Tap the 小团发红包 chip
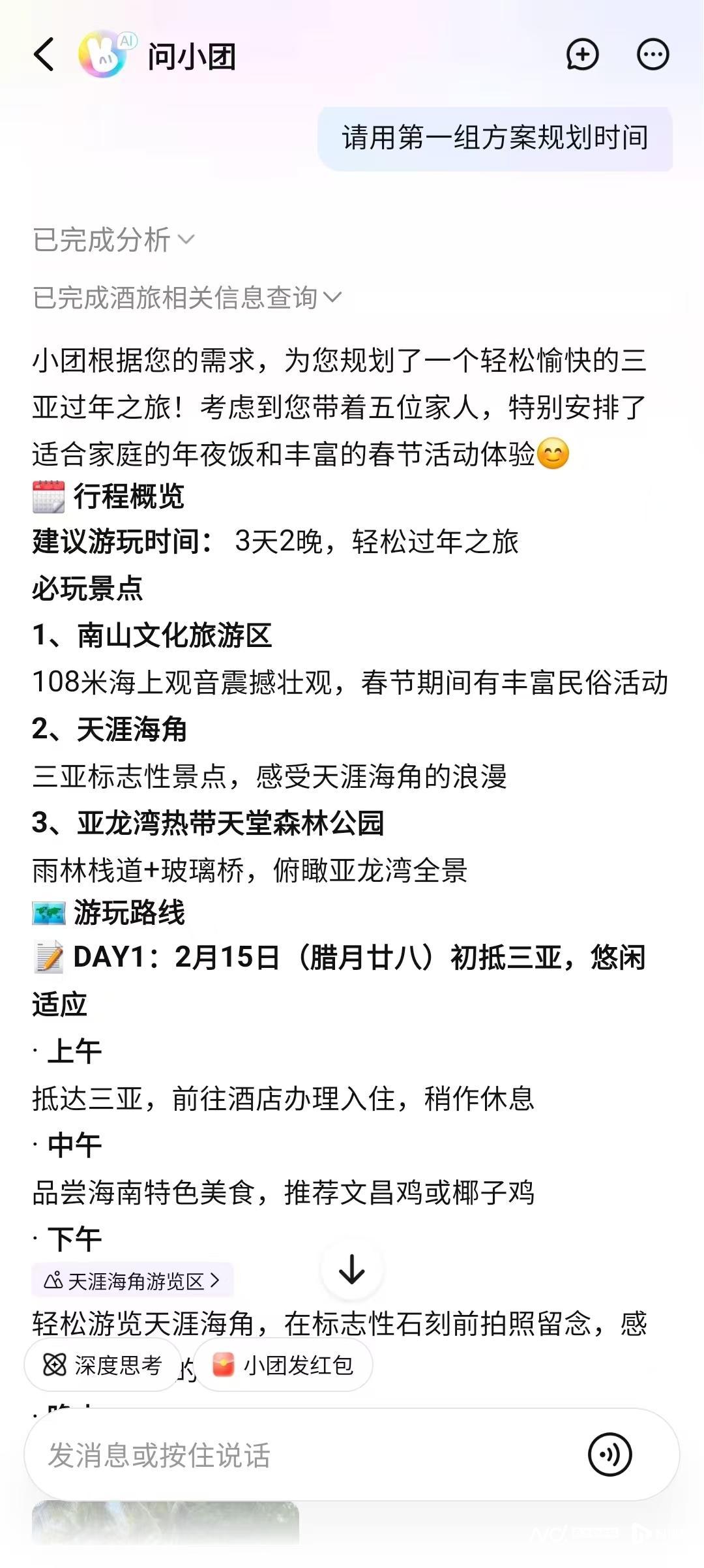 (283, 1364)
